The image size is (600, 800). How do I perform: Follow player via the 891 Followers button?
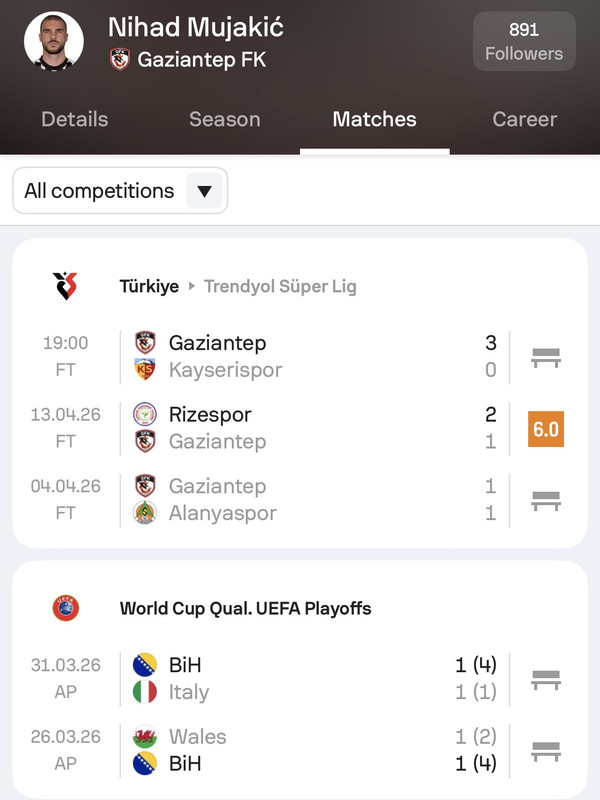coord(524,42)
